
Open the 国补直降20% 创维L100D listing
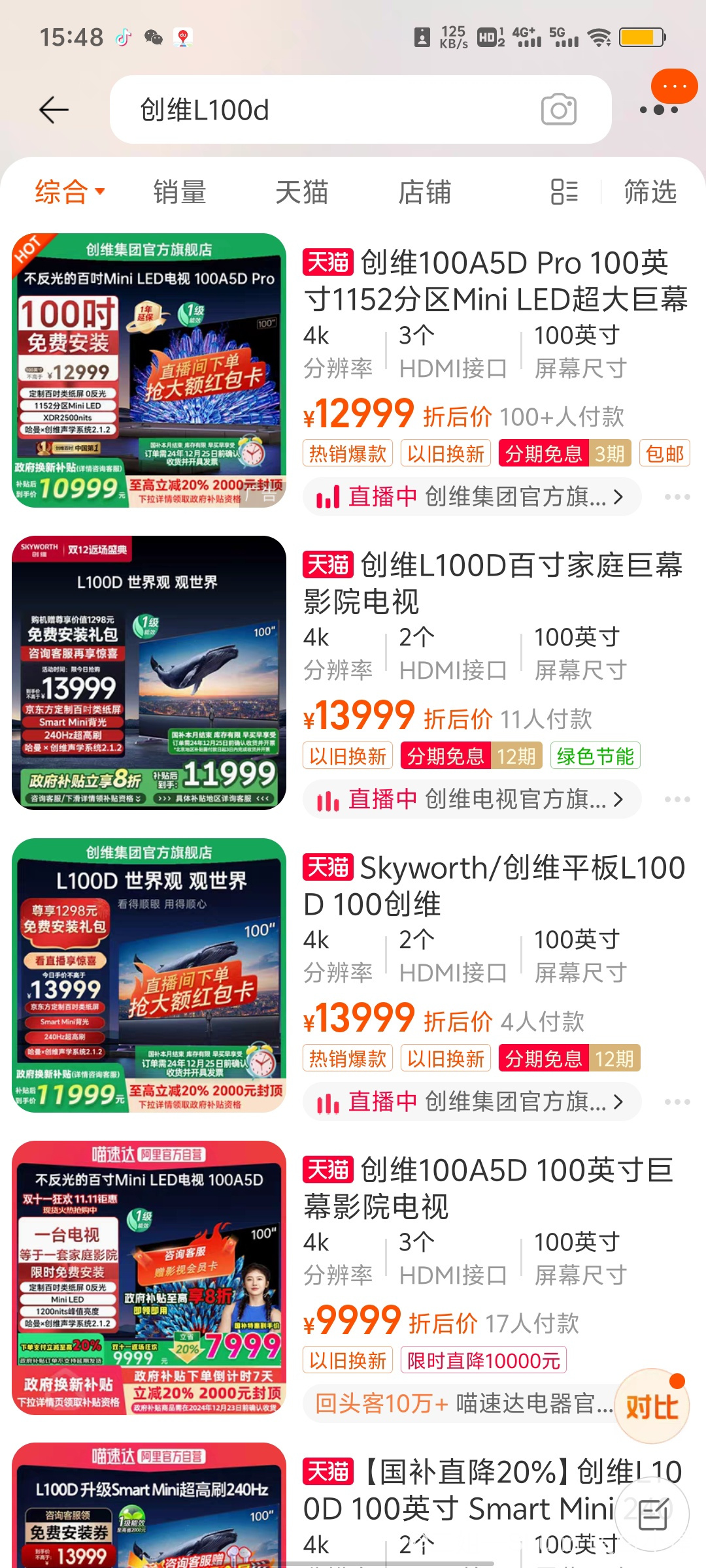pos(458,1491)
